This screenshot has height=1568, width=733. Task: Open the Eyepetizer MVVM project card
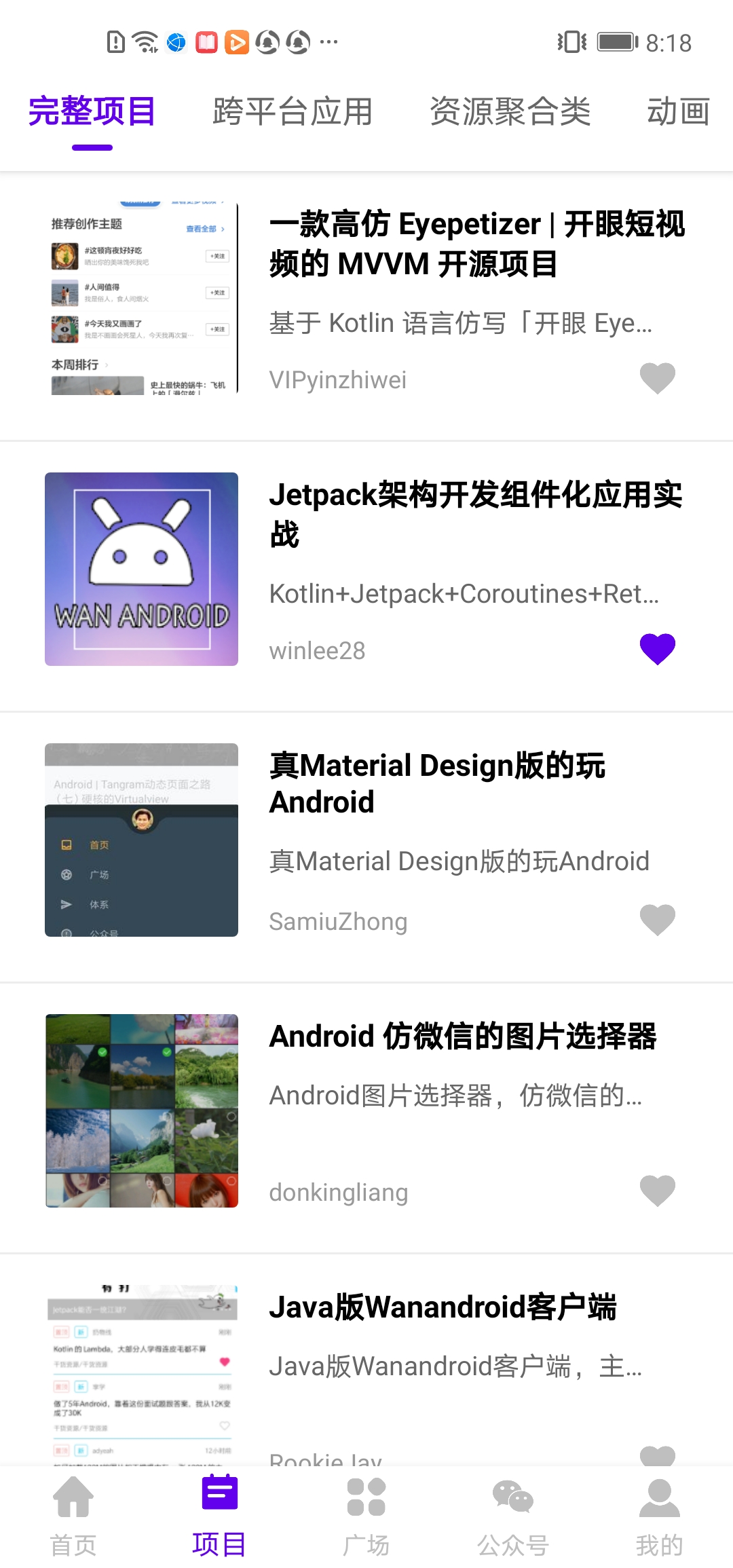[476, 244]
